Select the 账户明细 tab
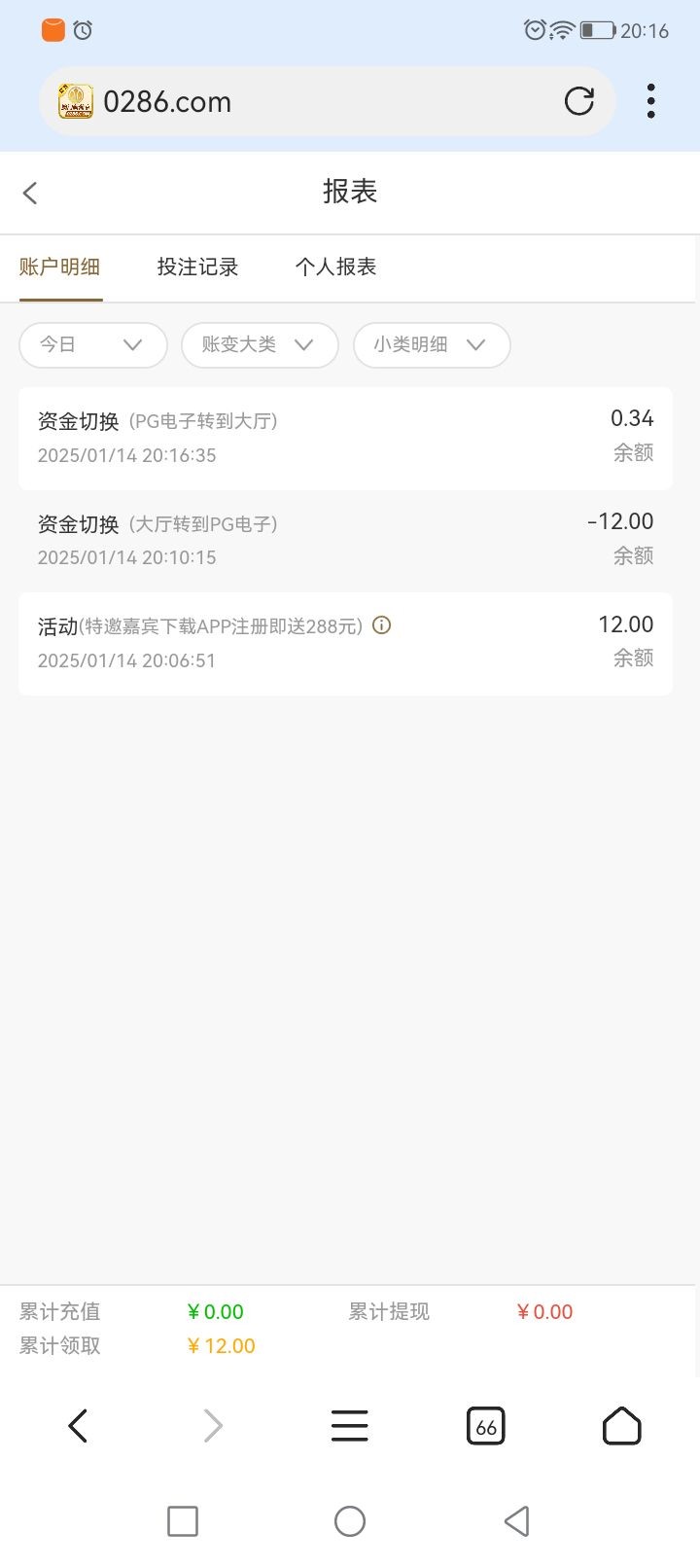The height and width of the screenshot is (1568, 700). [60, 267]
